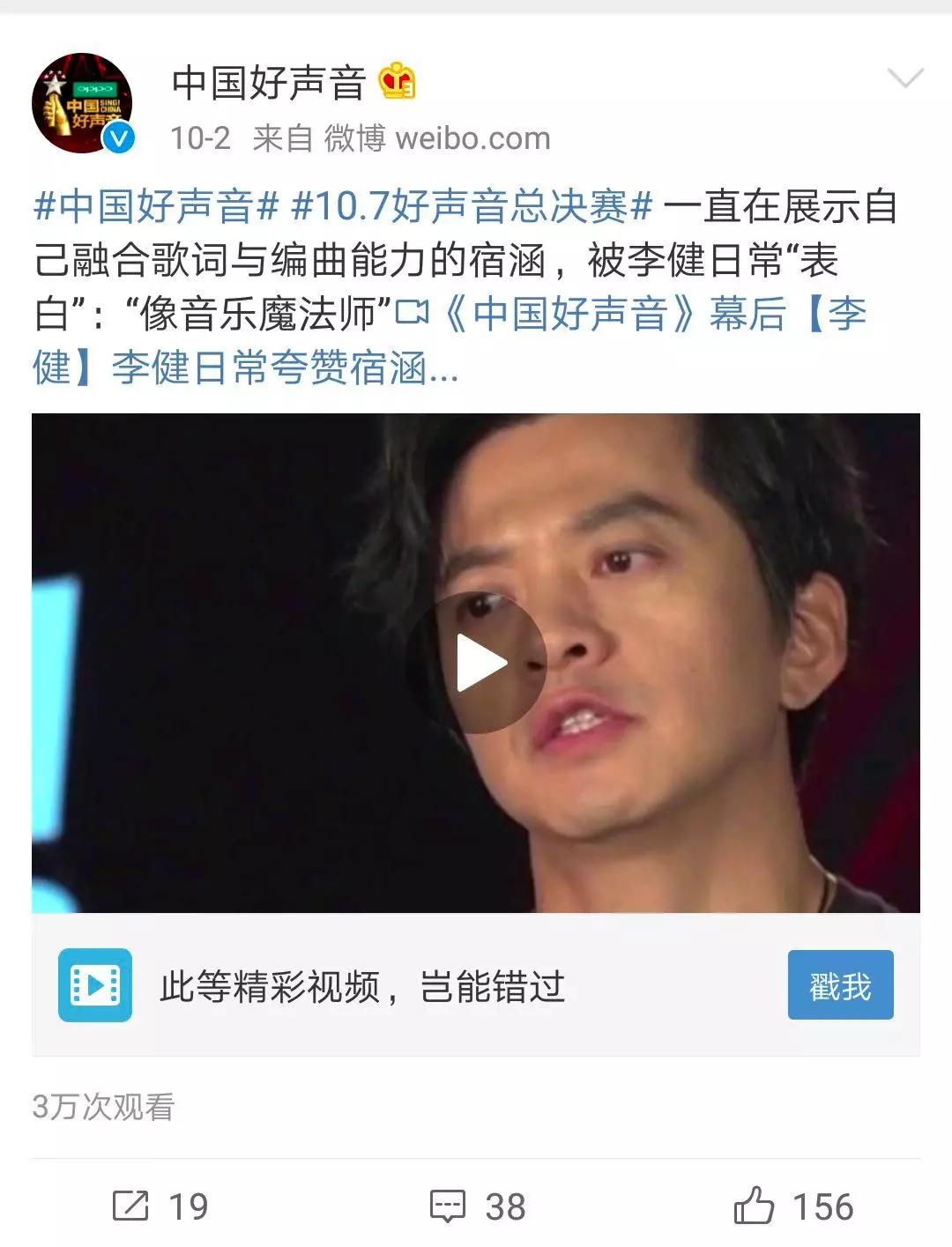Open comments on this post
The height and width of the screenshot is (1247, 952).
click(x=477, y=1206)
